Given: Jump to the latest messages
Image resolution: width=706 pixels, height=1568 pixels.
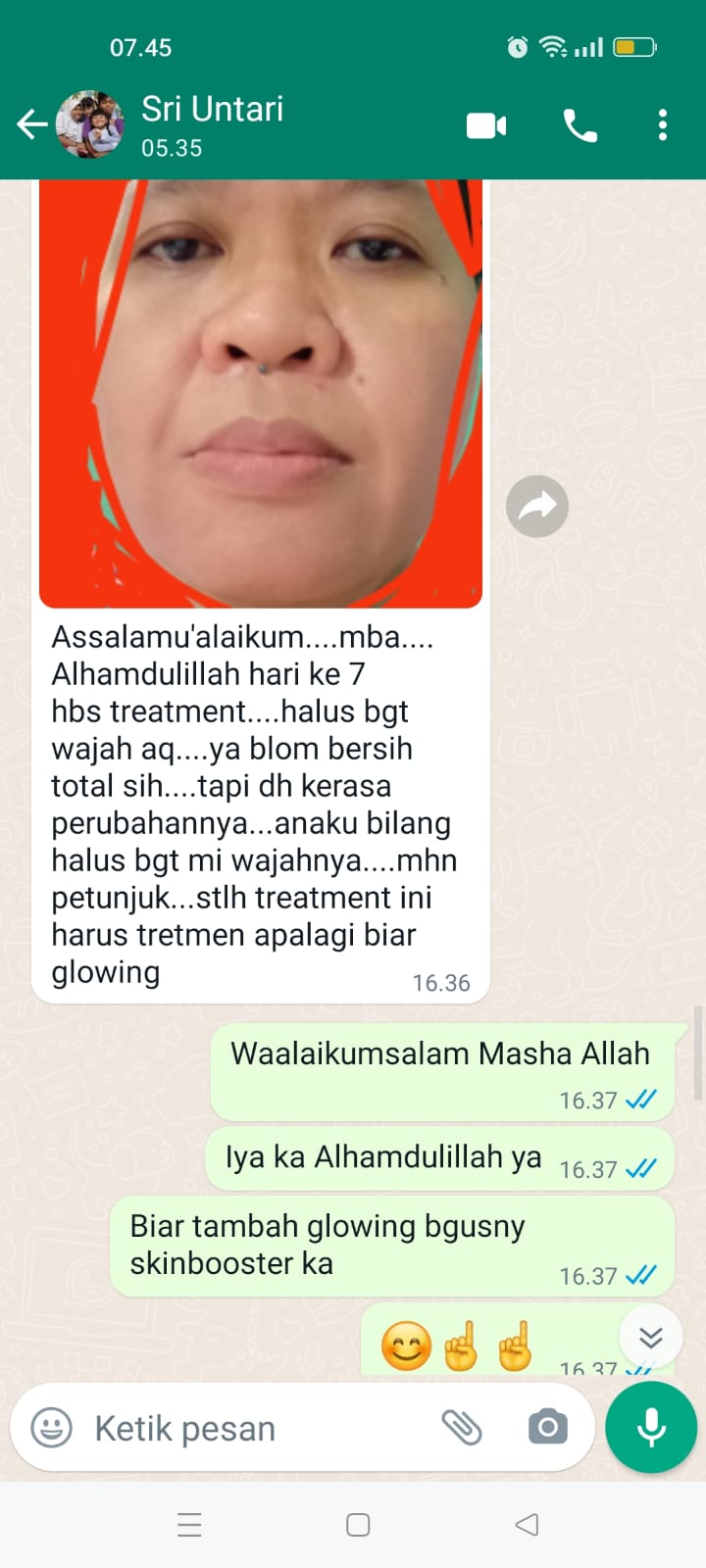Looking at the screenshot, I should (x=650, y=1337).
